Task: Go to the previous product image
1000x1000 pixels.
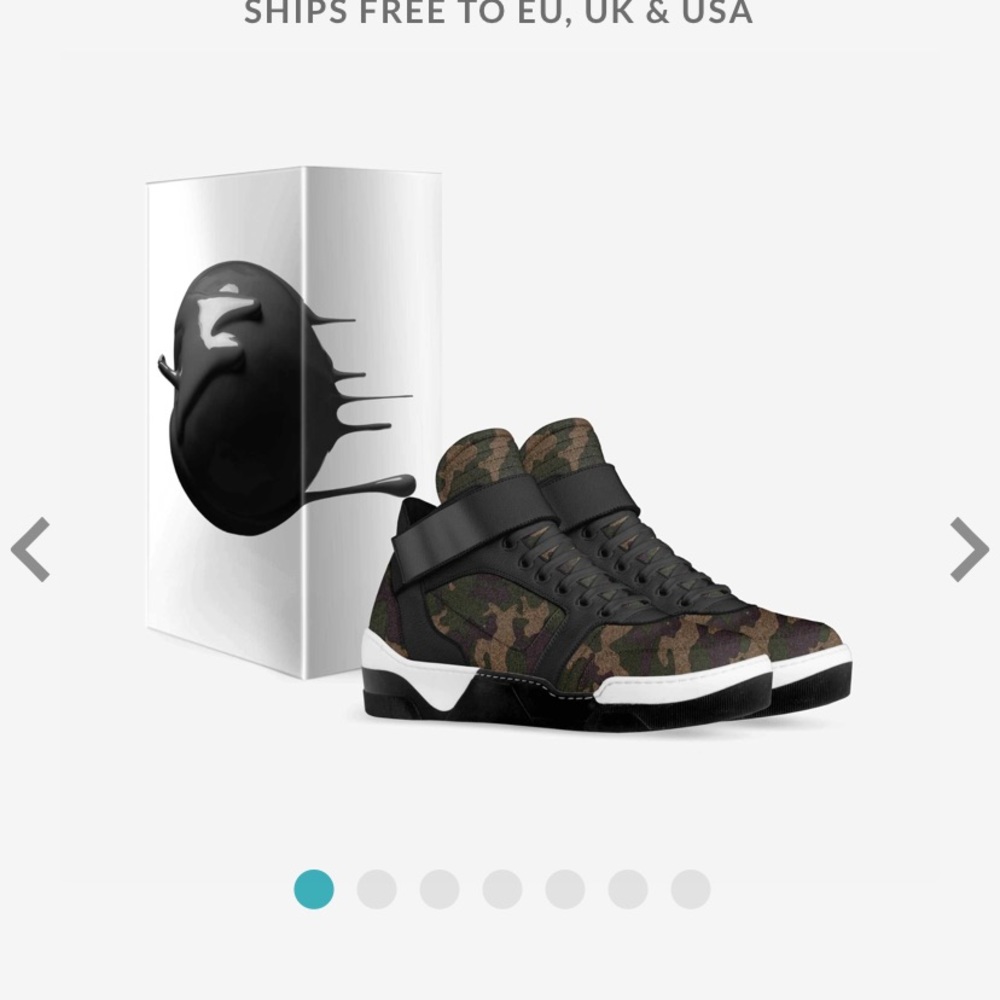Action: click(x=31, y=549)
